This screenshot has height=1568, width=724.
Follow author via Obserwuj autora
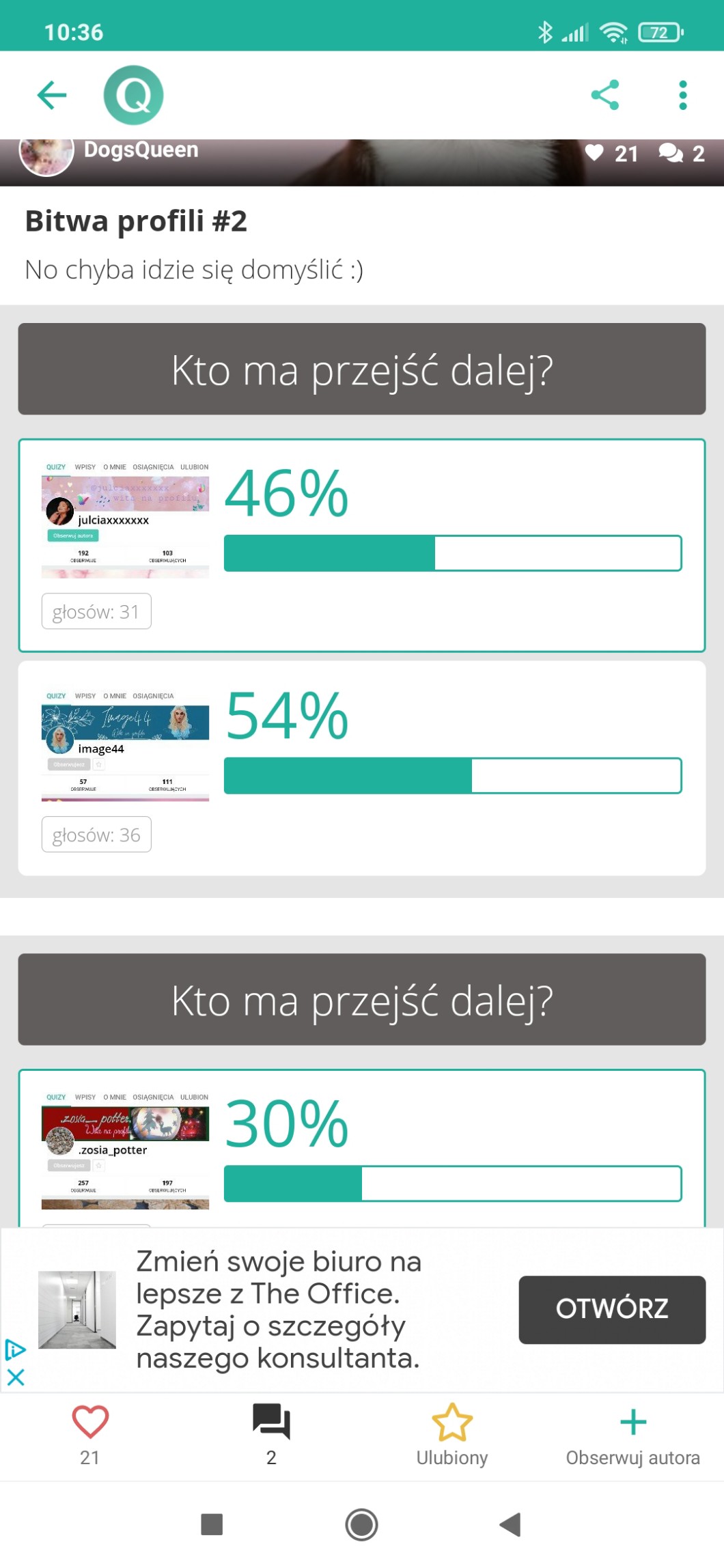(632, 1431)
